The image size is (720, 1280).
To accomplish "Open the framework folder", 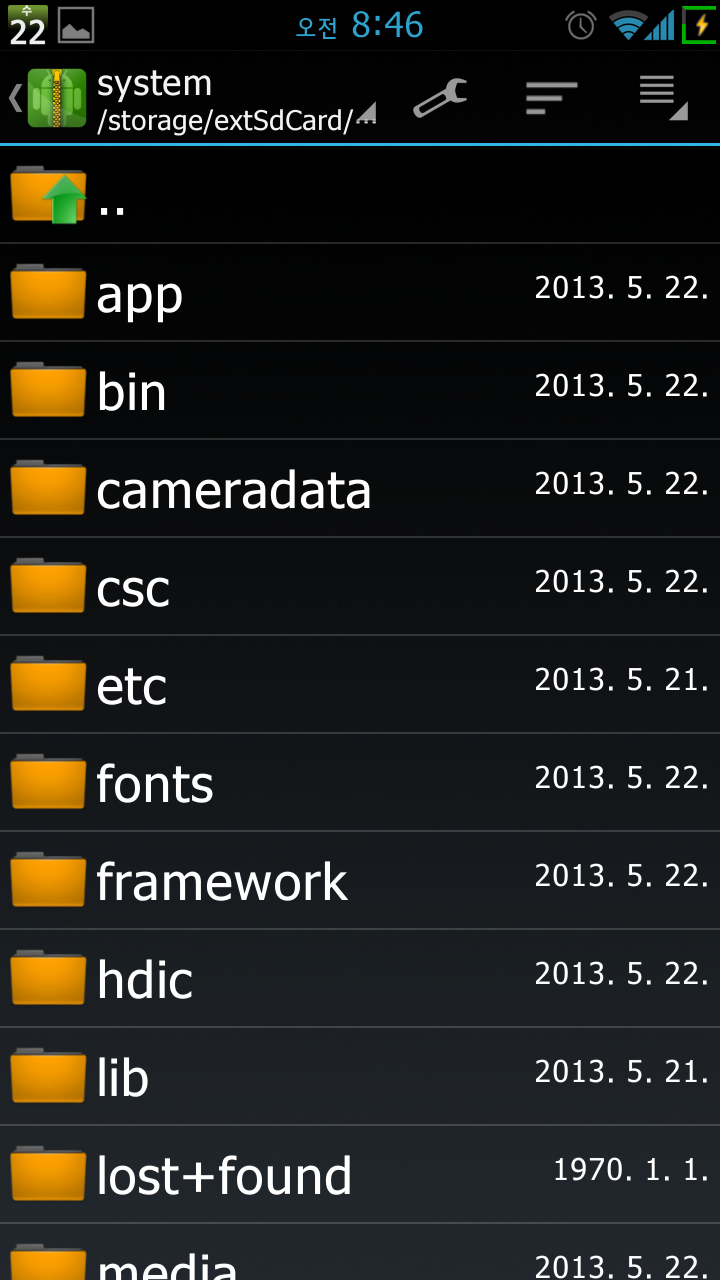I will [x=360, y=881].
